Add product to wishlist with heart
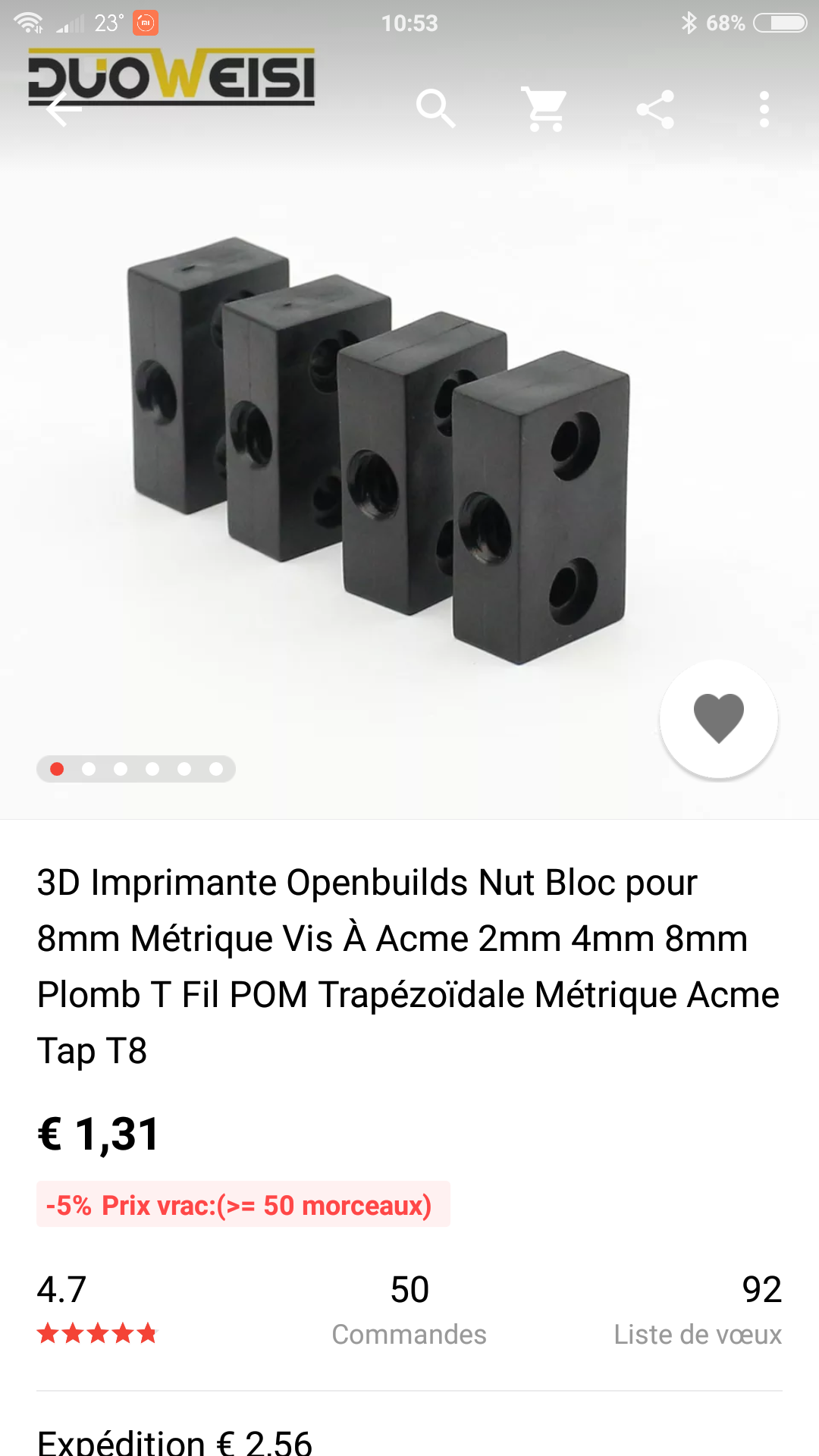Screen dimensions: 819x1456 click(x=719, y=719)
